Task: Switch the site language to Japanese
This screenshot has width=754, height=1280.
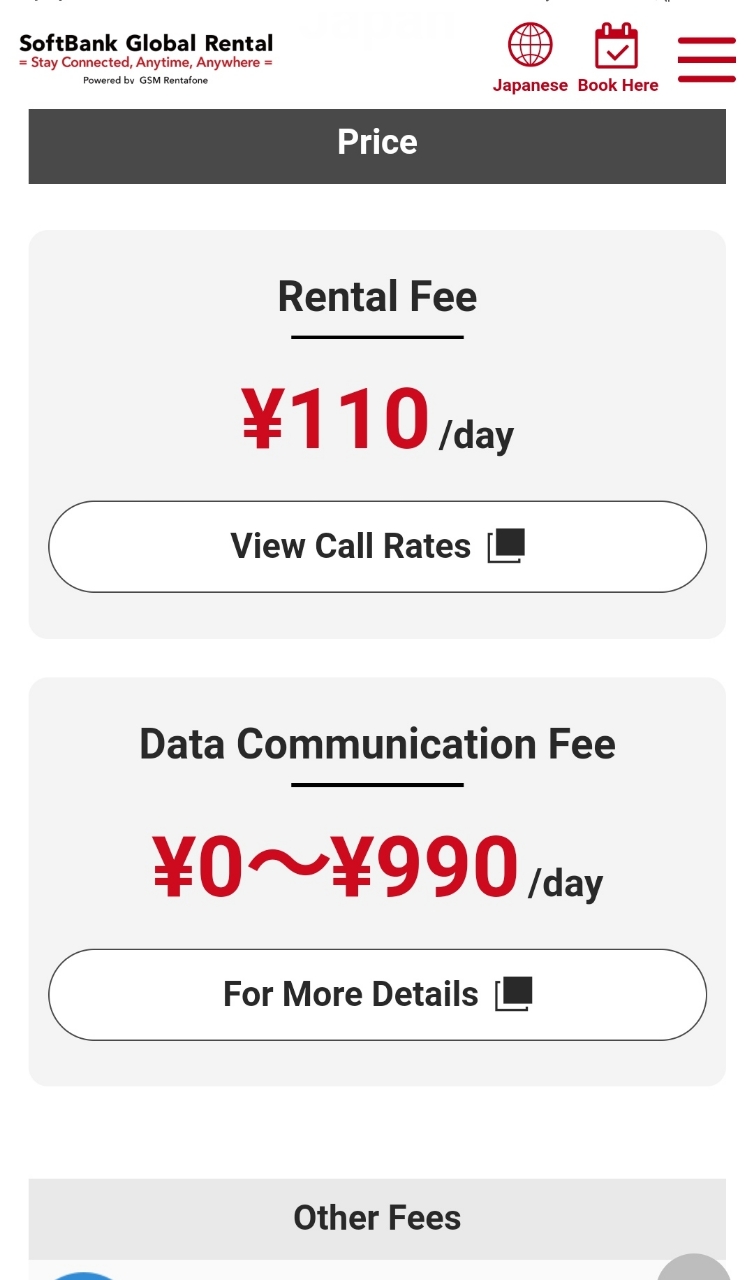Action: click(x=530, y=58)
